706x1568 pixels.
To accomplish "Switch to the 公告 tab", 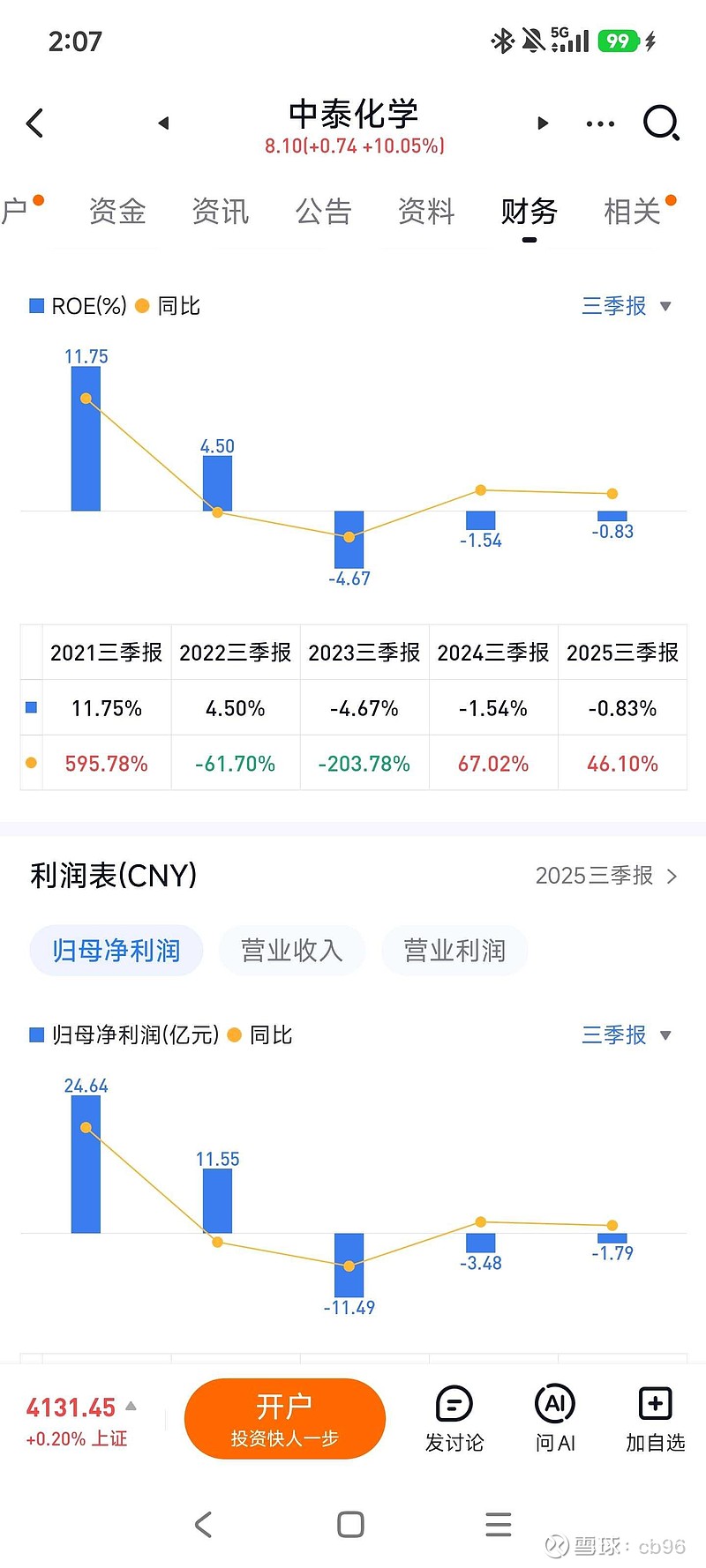I will [323, 212].
